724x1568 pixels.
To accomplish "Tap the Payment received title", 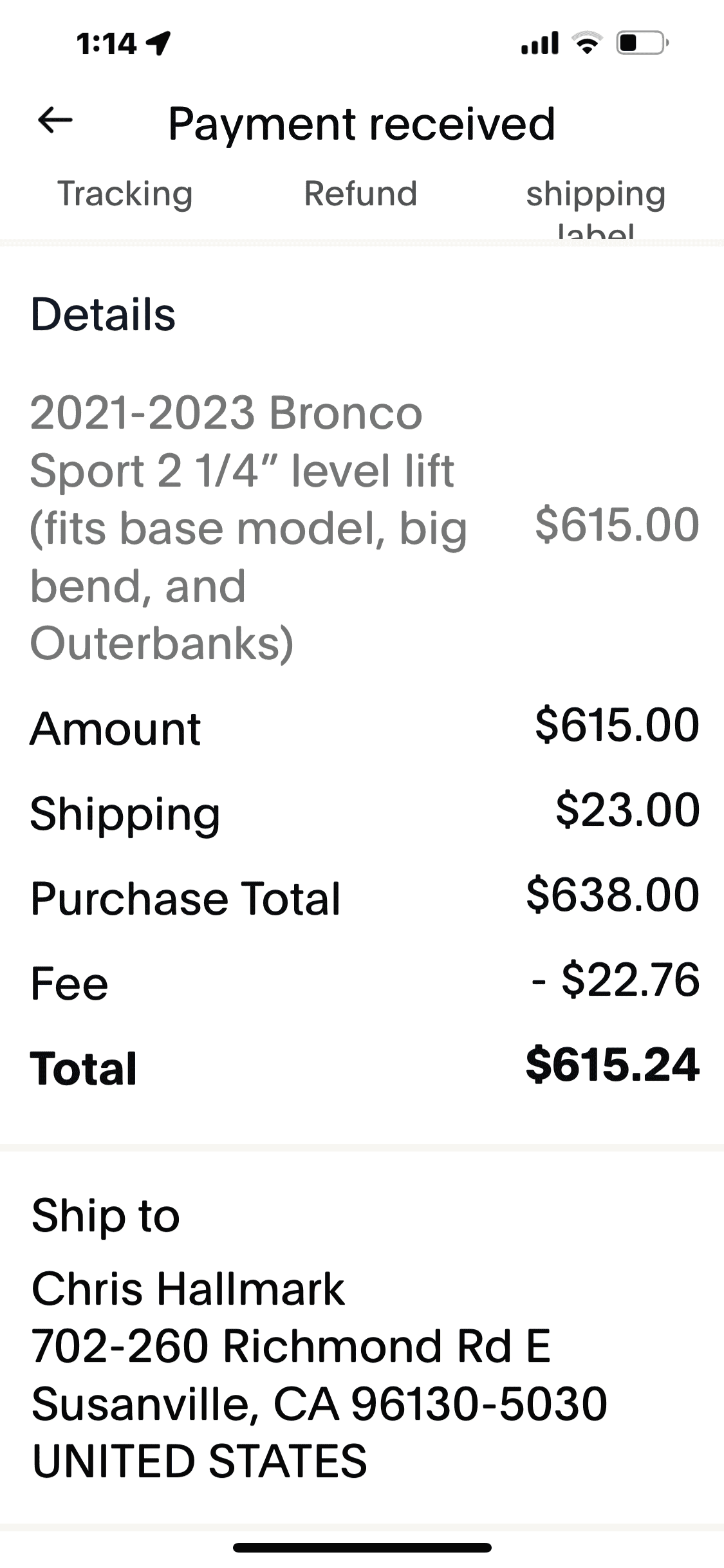I will (x=362, y=124).
